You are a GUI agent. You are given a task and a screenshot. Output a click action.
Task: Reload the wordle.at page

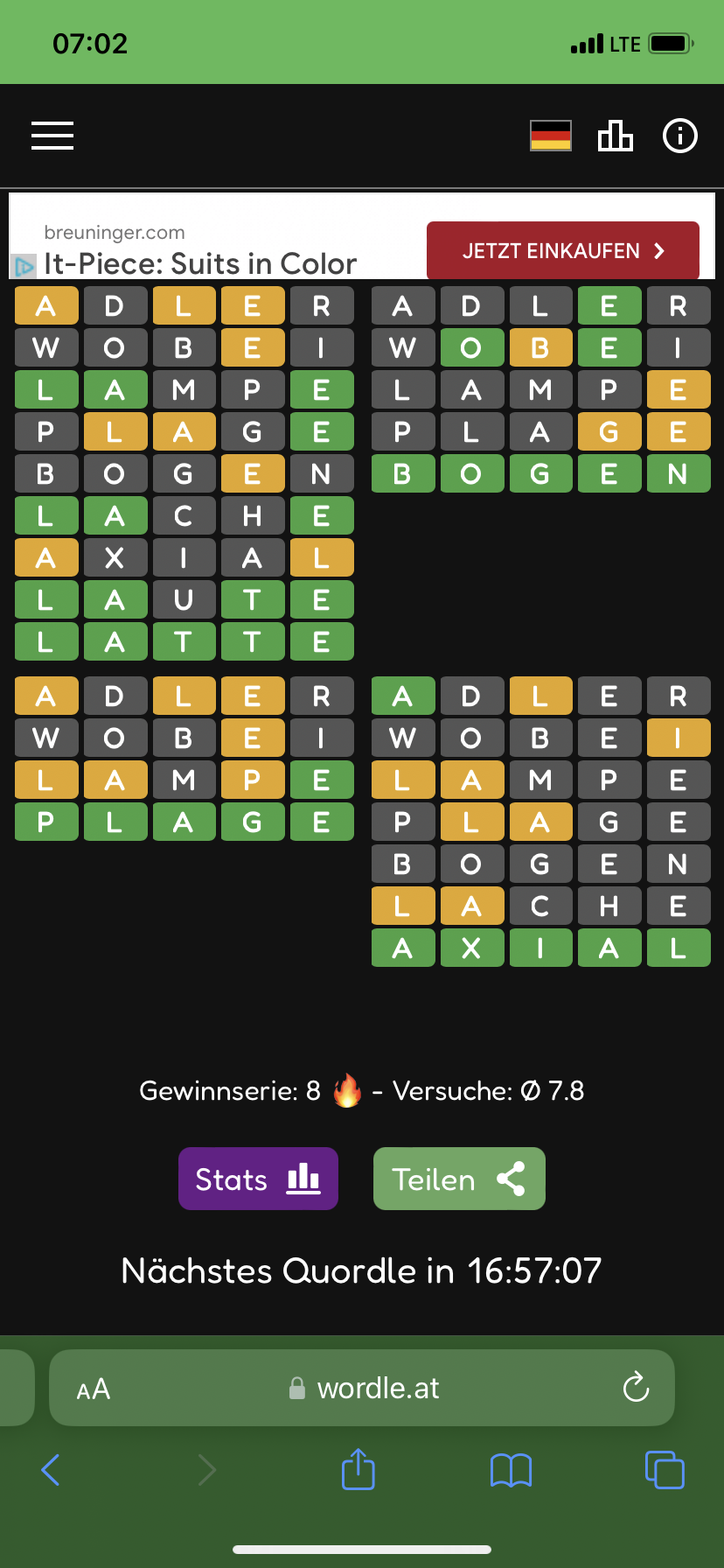coord(636,1387)
